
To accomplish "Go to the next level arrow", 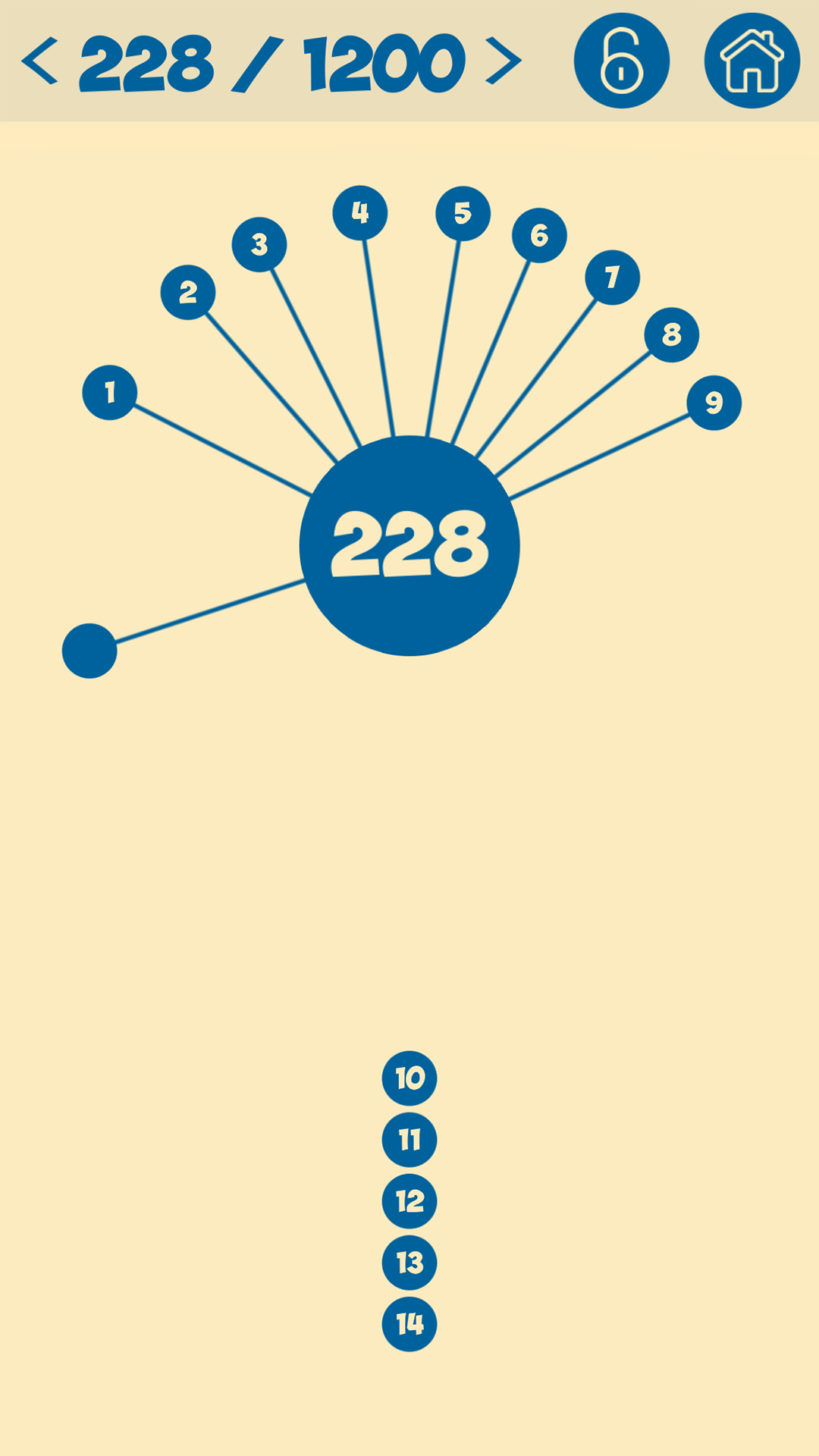I will (504, 61).
